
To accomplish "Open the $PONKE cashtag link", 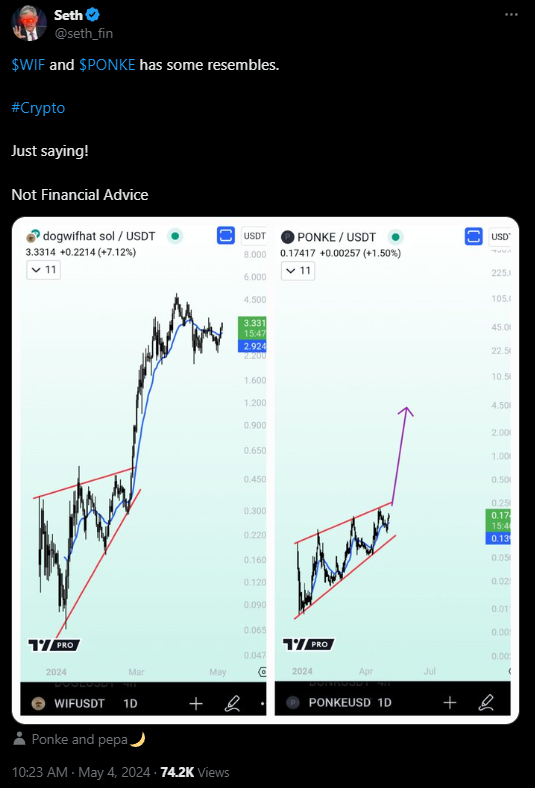I will tap(107, 65).
